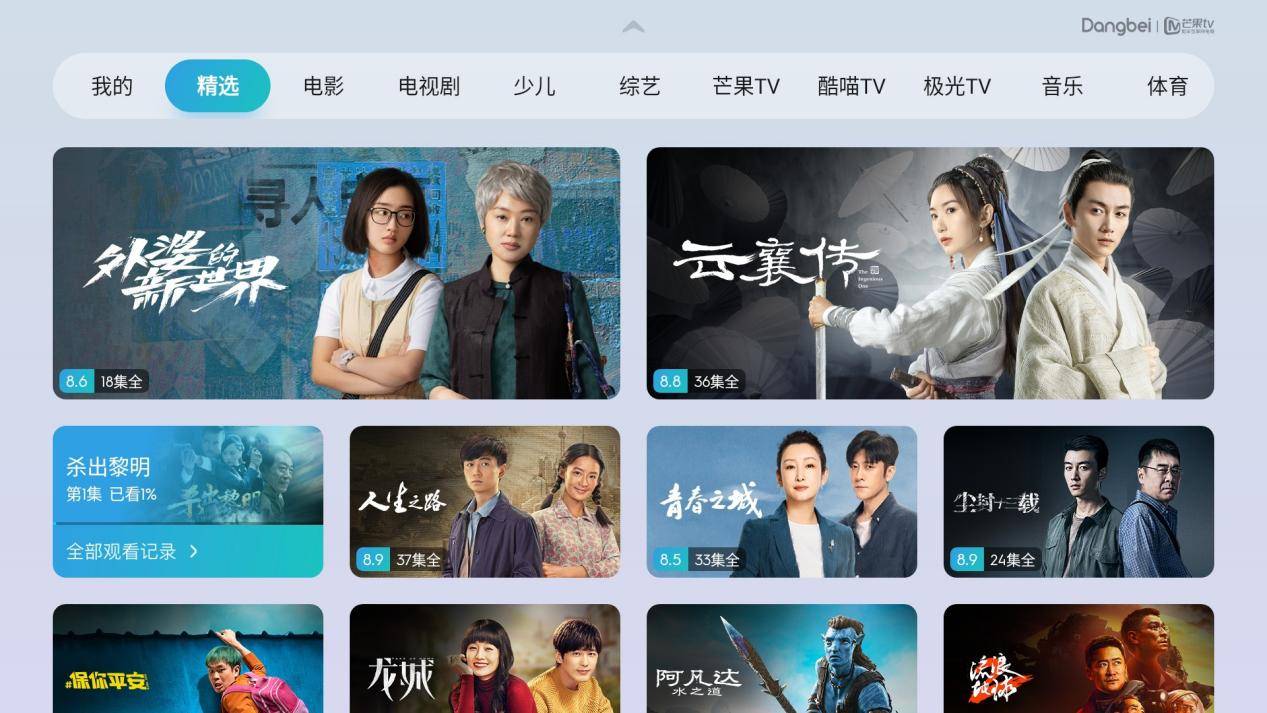1267x713 pixels.
Task: Resume watching 杀出黎明 episode 1
Action: 188,476
